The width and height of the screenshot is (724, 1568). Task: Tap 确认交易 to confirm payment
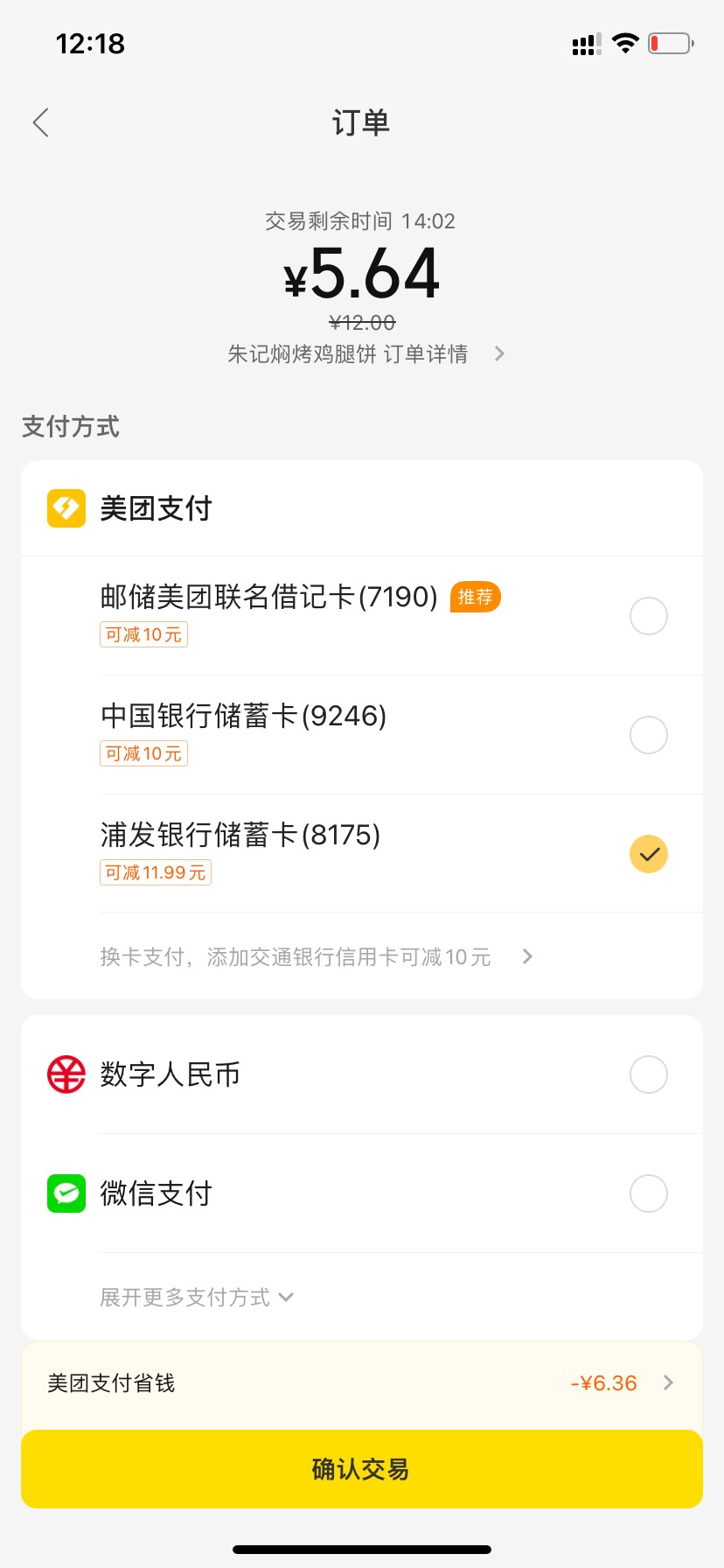362,1469
